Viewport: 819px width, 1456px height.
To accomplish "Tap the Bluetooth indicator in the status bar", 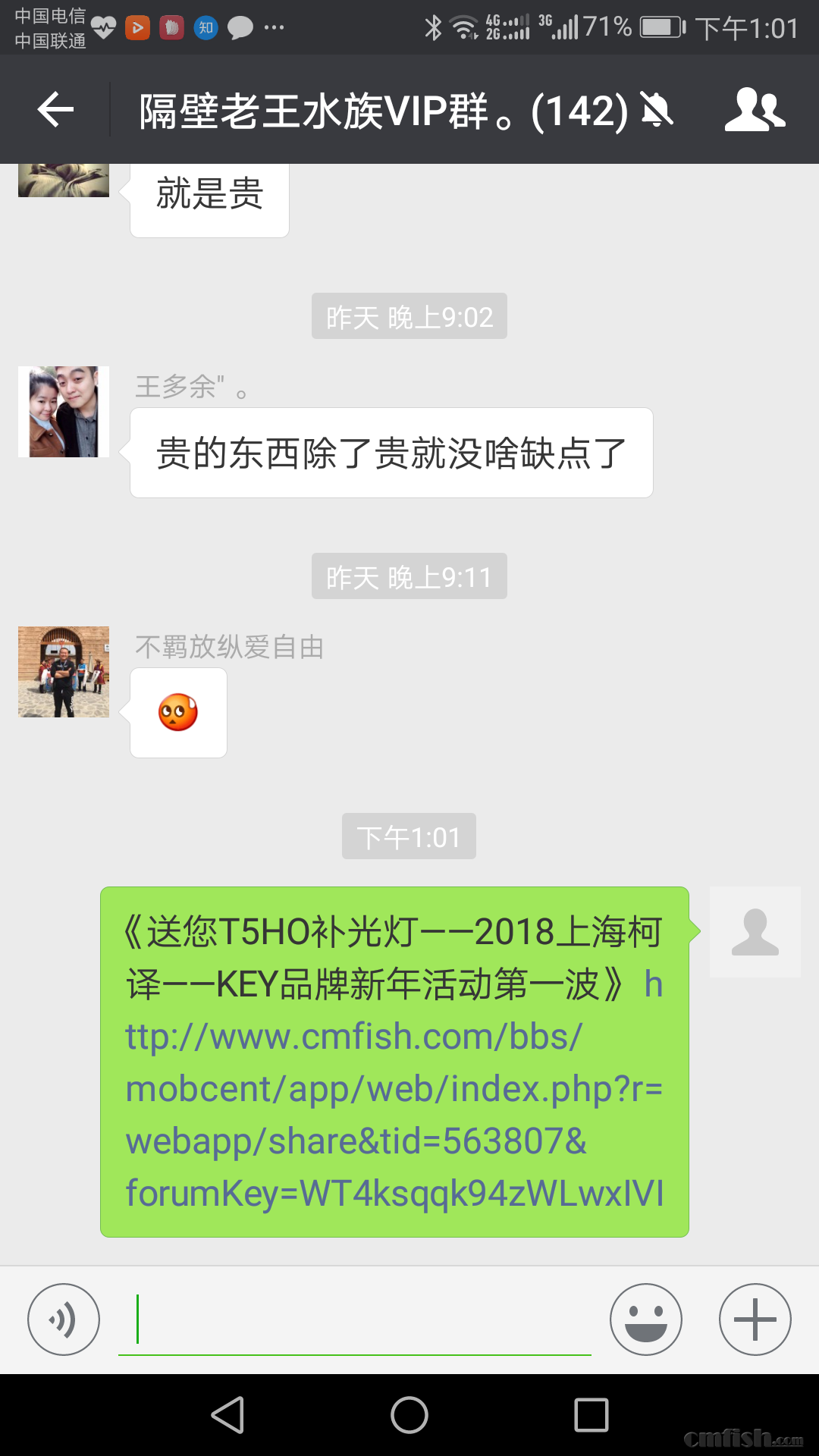I will pyautogui.click(x=435, y=27).
